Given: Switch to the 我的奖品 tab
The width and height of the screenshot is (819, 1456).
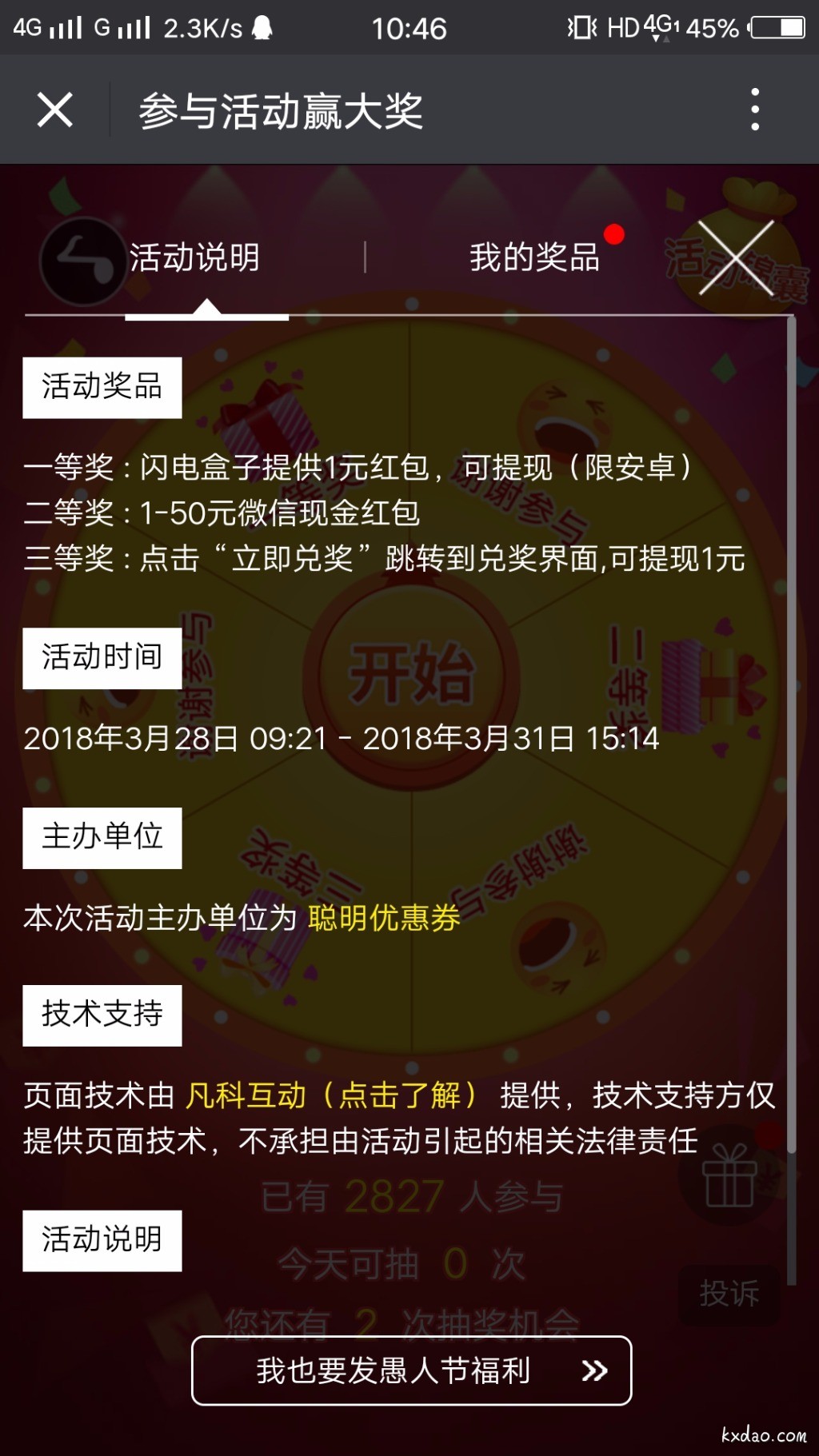Looking at the screenshot, I should [534, 257].
